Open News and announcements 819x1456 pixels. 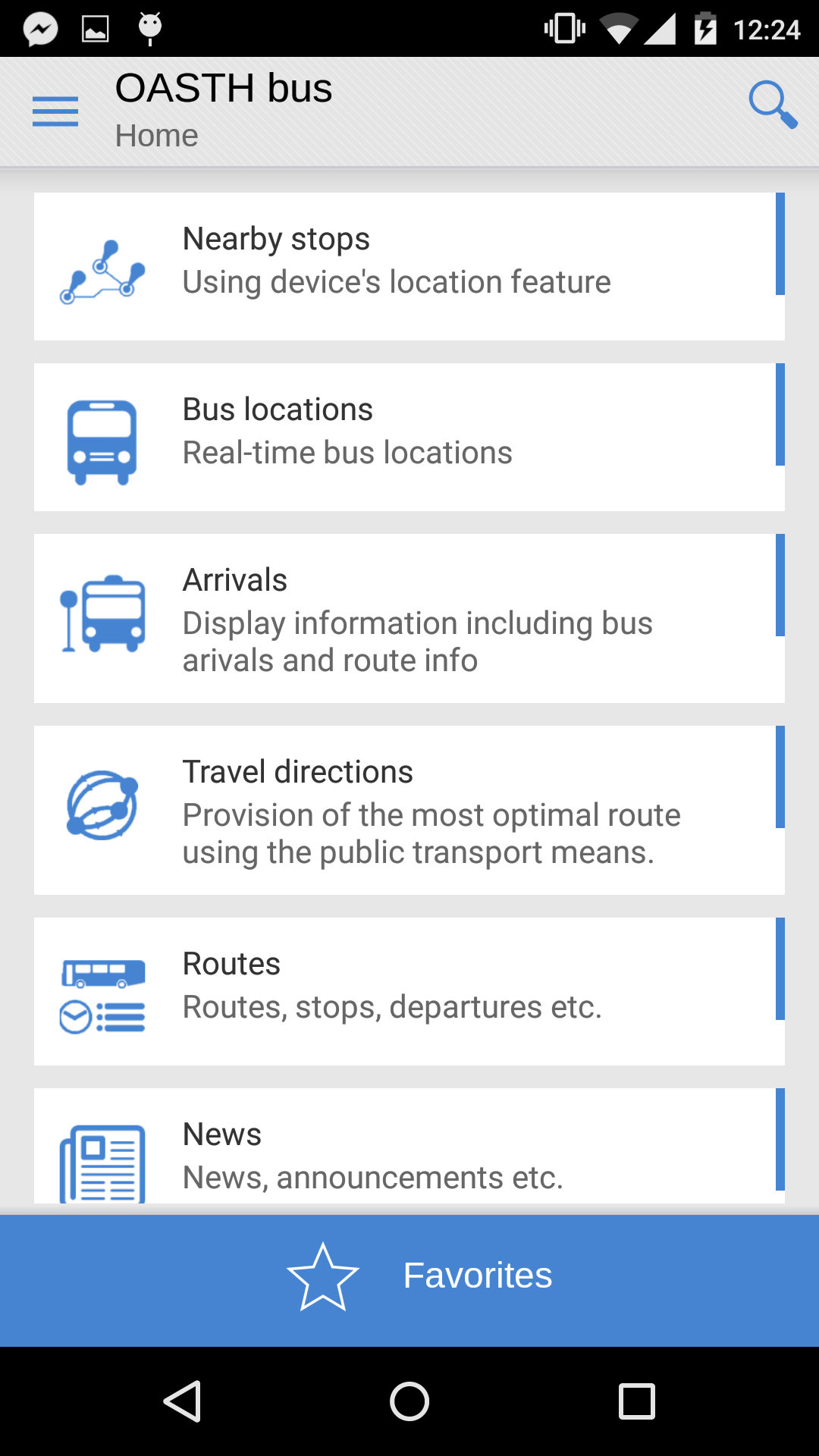[409, 1153]
